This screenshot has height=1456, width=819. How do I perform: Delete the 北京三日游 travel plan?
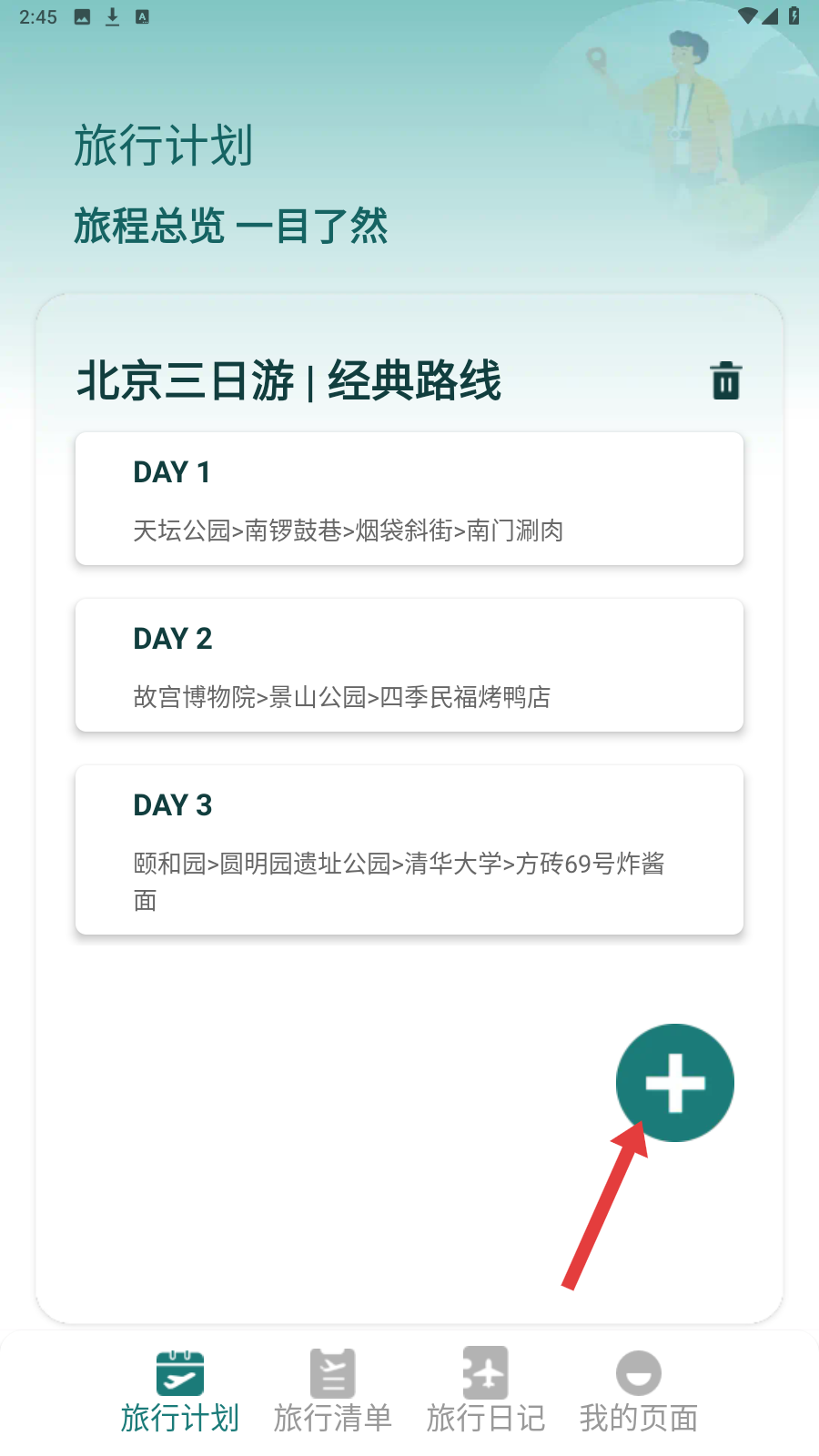[x=725, y=380]
